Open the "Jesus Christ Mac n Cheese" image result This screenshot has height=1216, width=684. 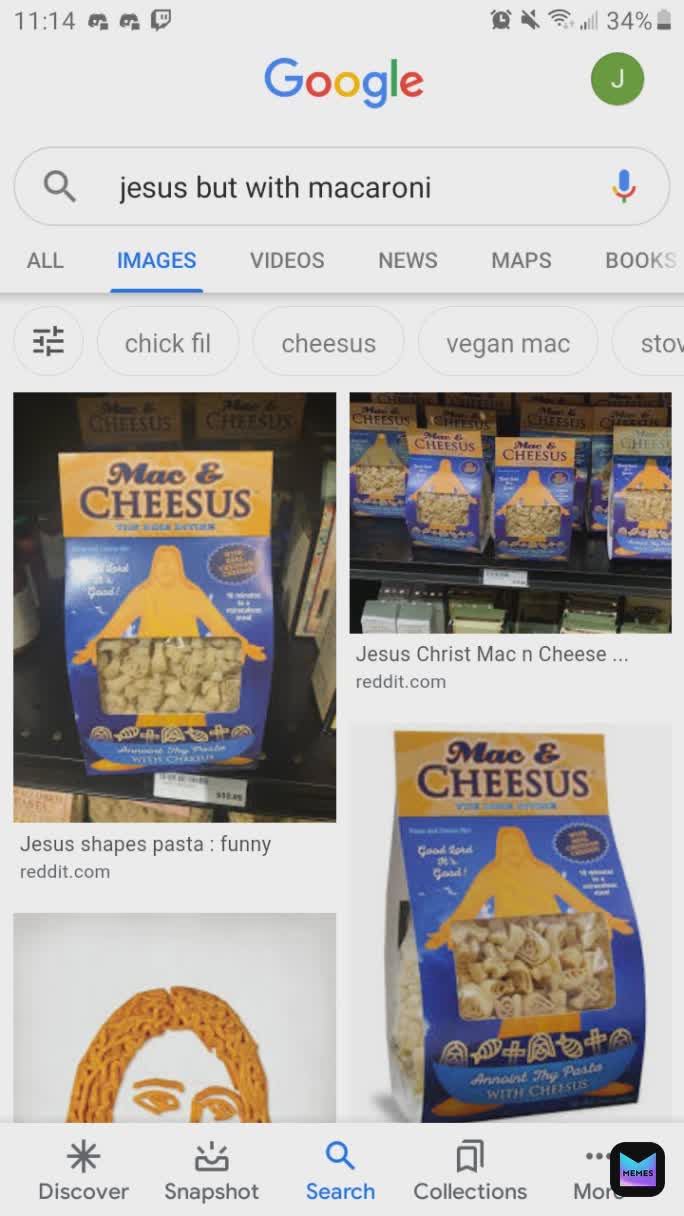510,512
